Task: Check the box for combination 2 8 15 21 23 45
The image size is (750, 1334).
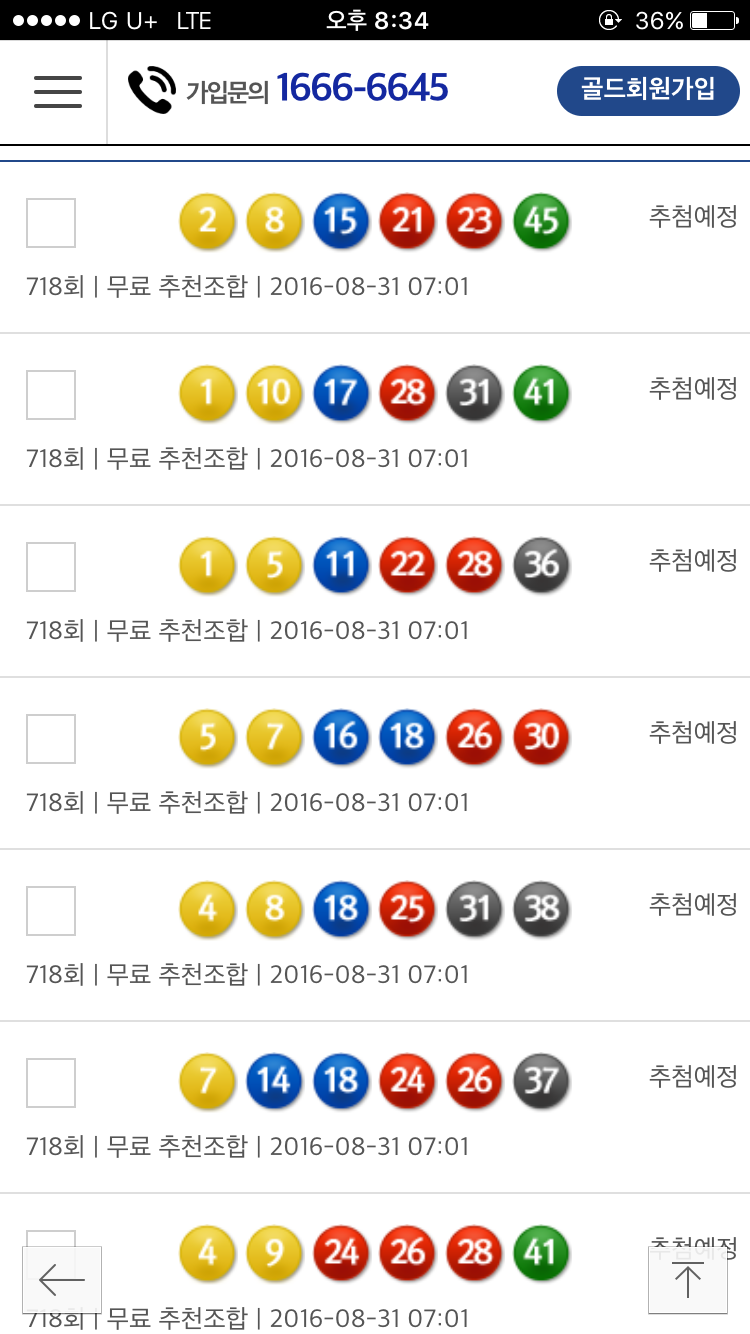Action: click(x=50, y=223)
